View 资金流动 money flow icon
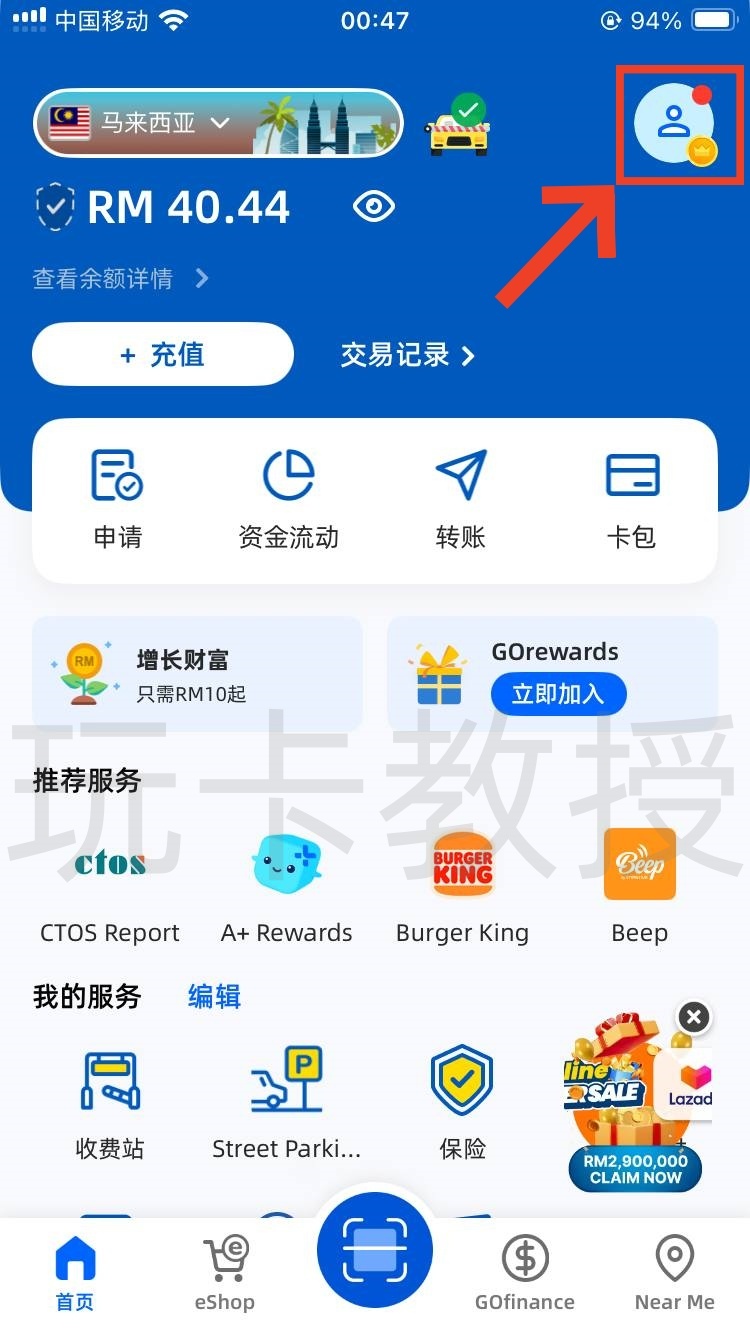Image resolution: width=750 pixels, height=1334 pixels. click(288, 474)
